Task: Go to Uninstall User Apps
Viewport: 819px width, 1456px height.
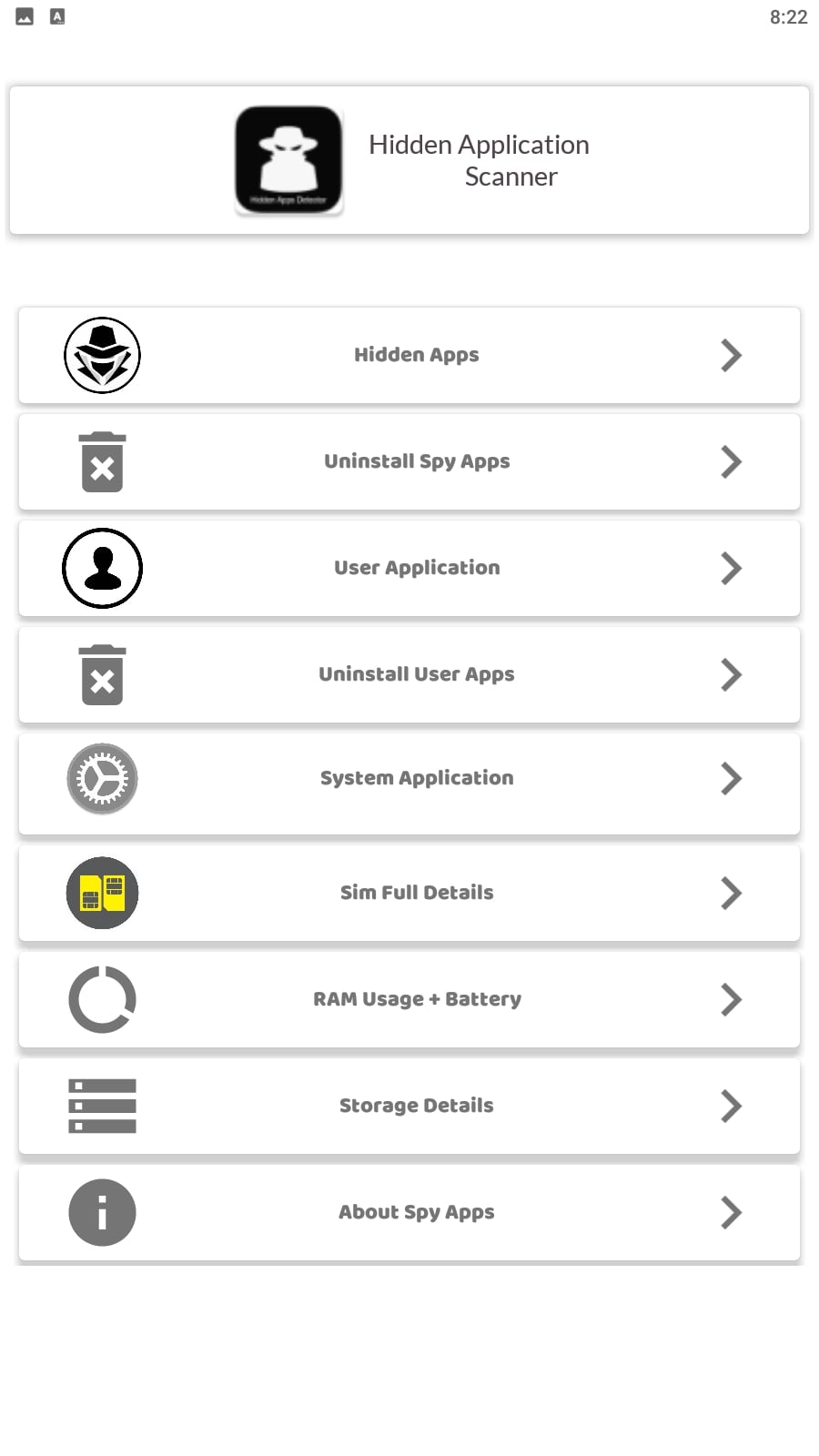Action: [x=409, y=674]
